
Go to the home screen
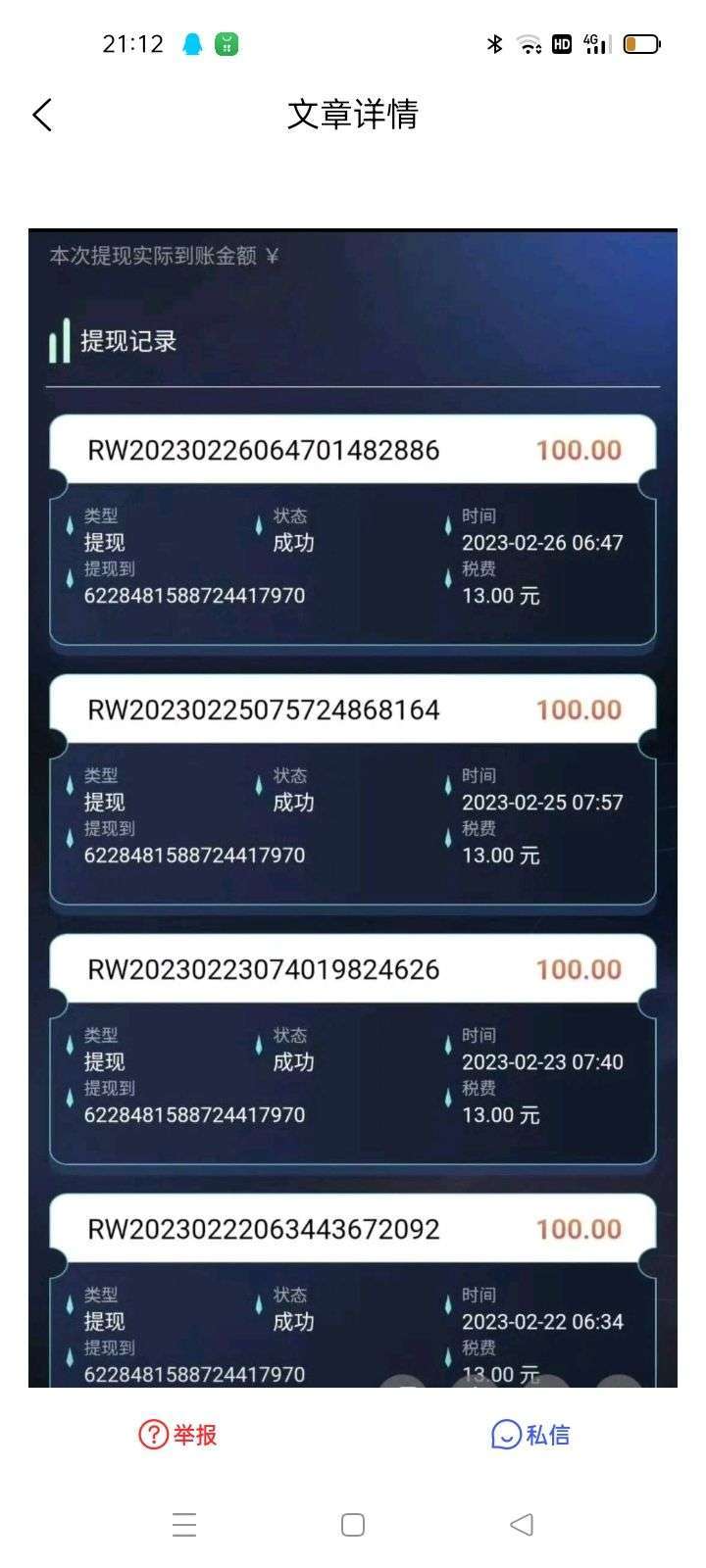point(353,1524)
